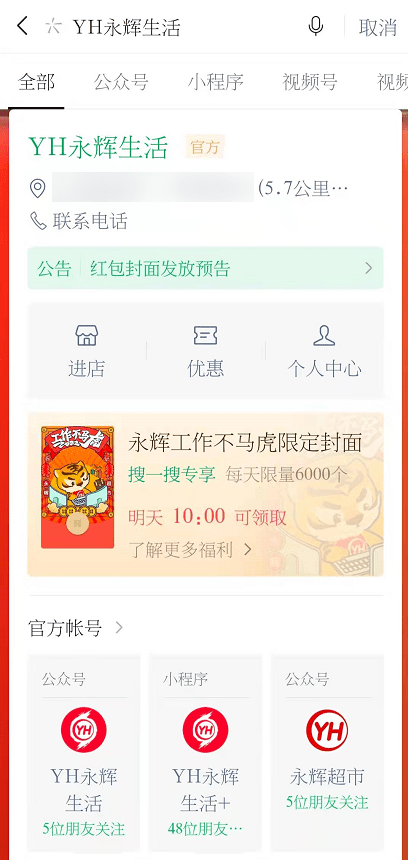Open the YH永辉生活 公众号 card
408x860 pixels.
pyautogui.click(x=84, y=751)
